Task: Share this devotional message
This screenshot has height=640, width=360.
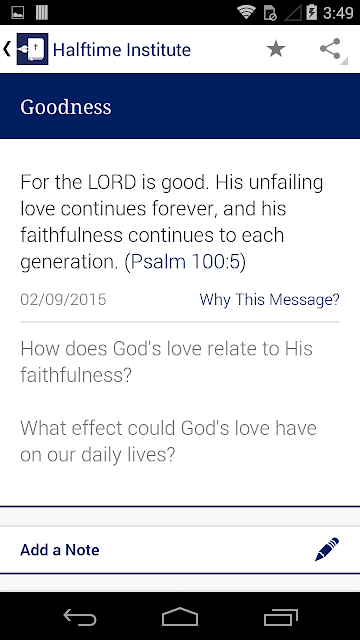Action: click(x=330, y=49)
